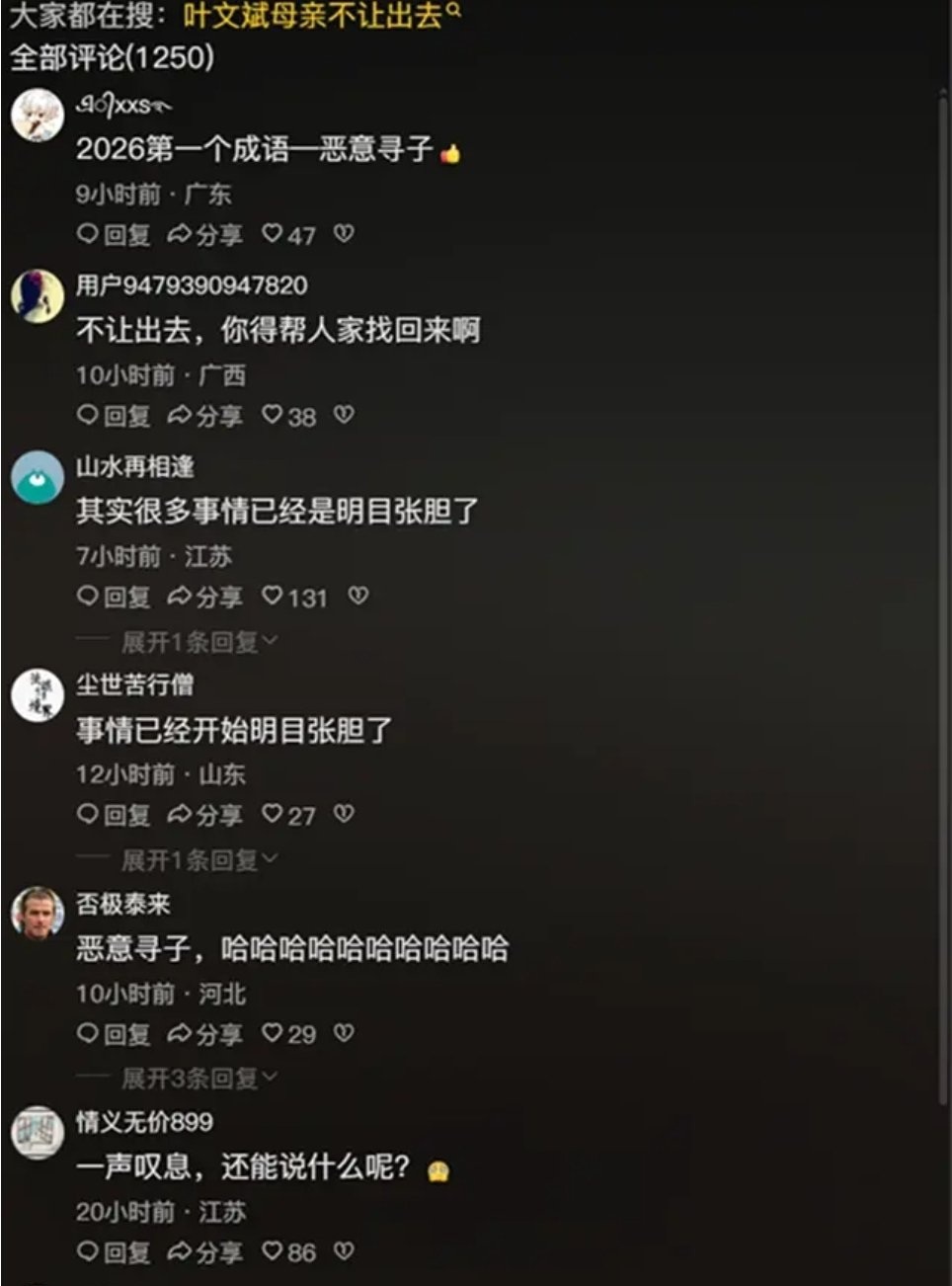Expand 1 reply under 山水再相逢's comment
This screenshot has width=952, height=1286.
198,642
